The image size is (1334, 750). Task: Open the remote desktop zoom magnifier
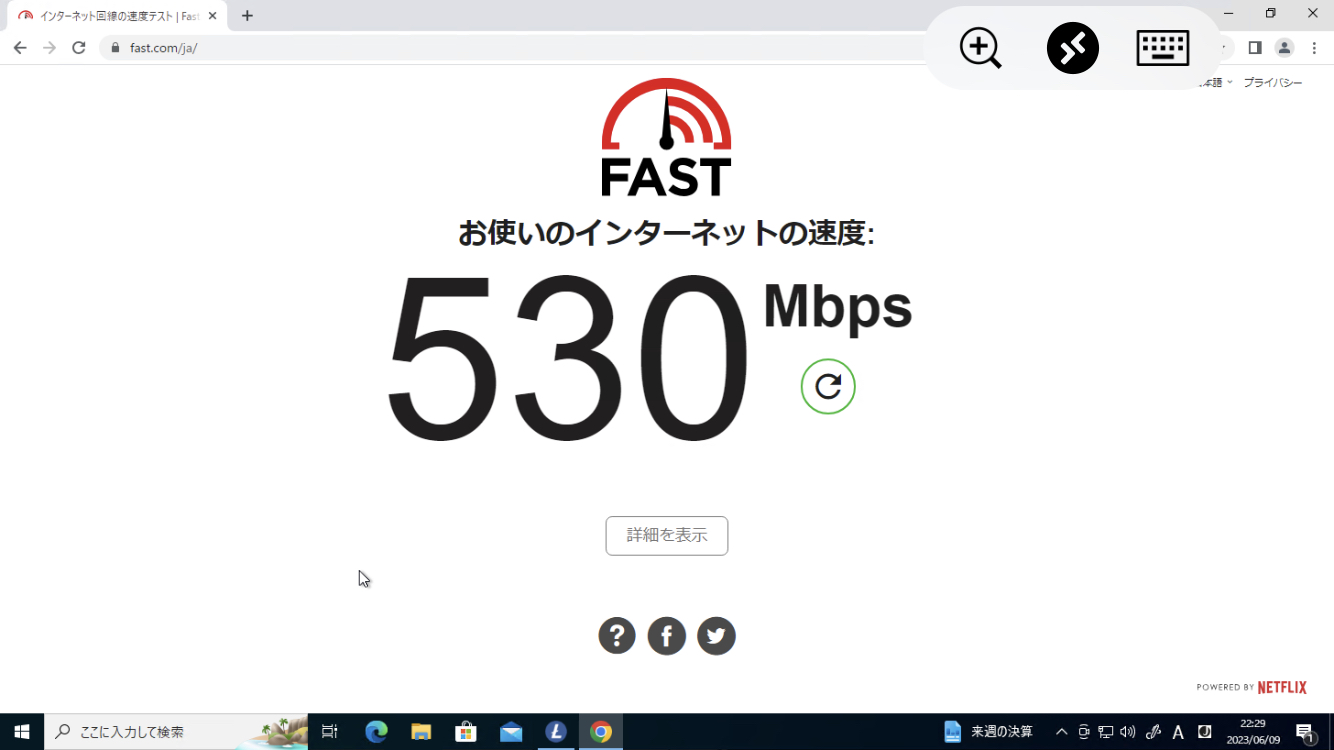pyautogui.click(x=980, y=48)
